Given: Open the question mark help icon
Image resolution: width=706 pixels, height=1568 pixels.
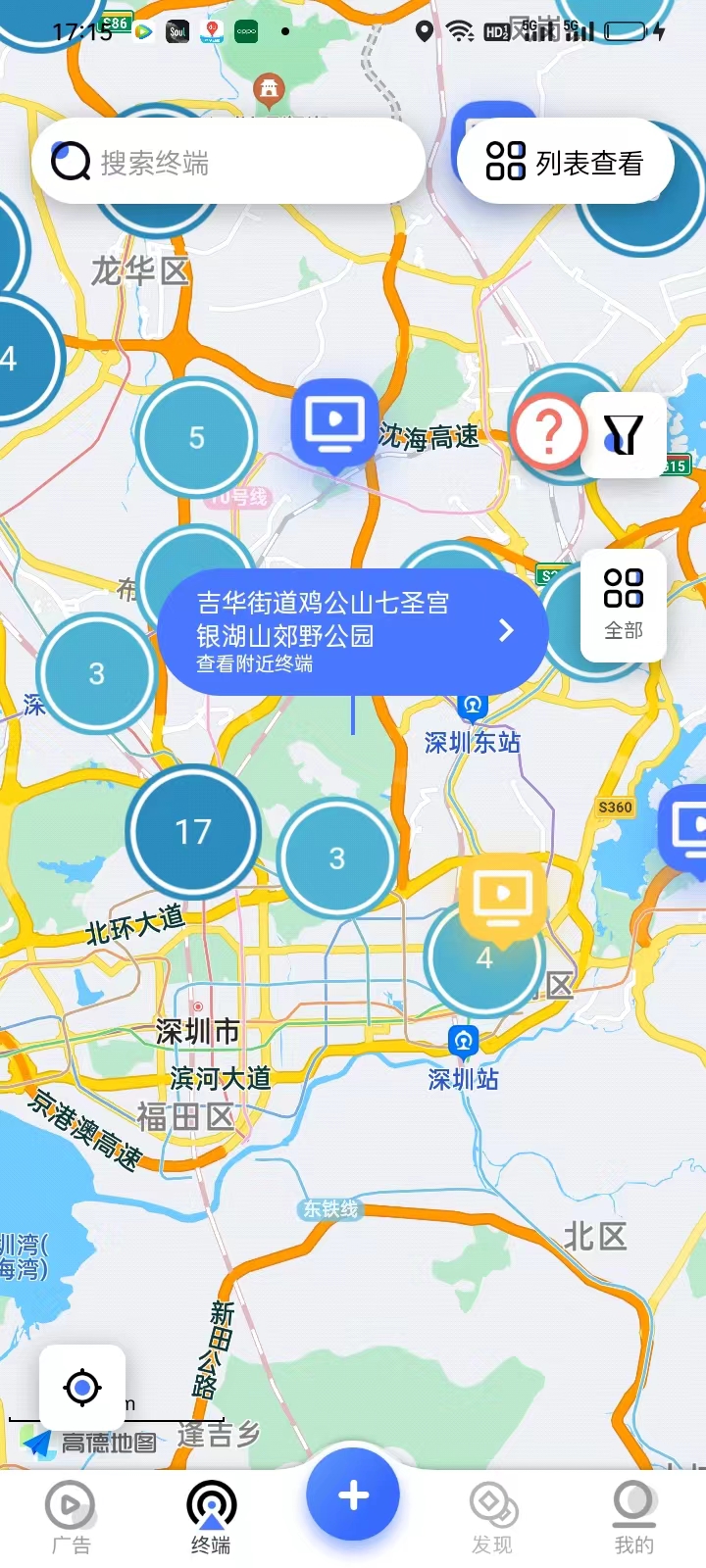Looking at the screenshot, I should click(x=548, y=431).
